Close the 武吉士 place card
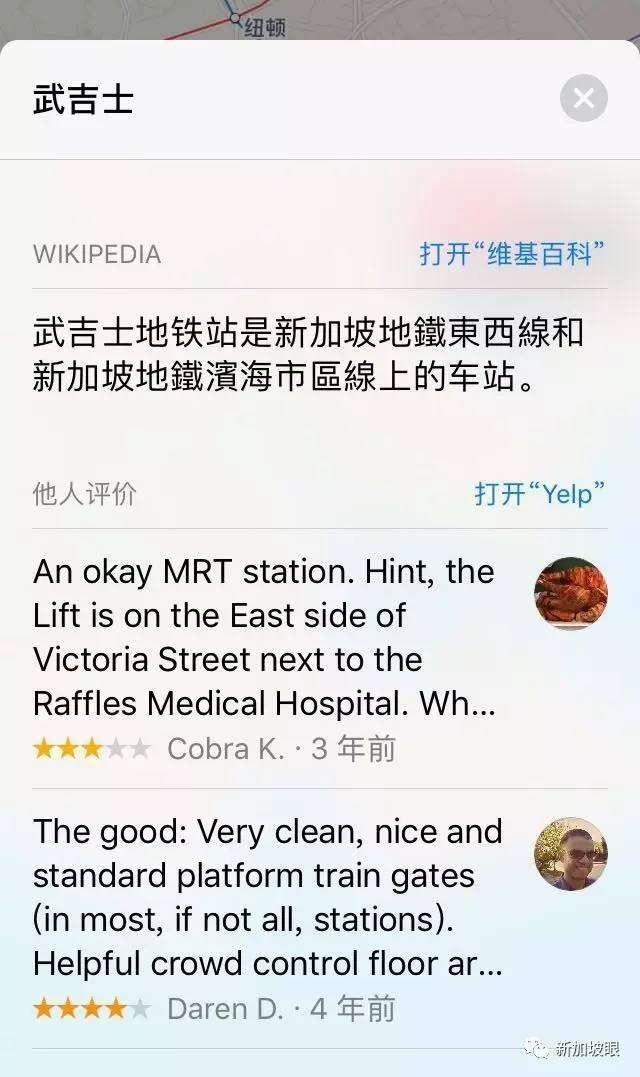The width and height of the screenshot is (640, 1077). tap(584, 98)
